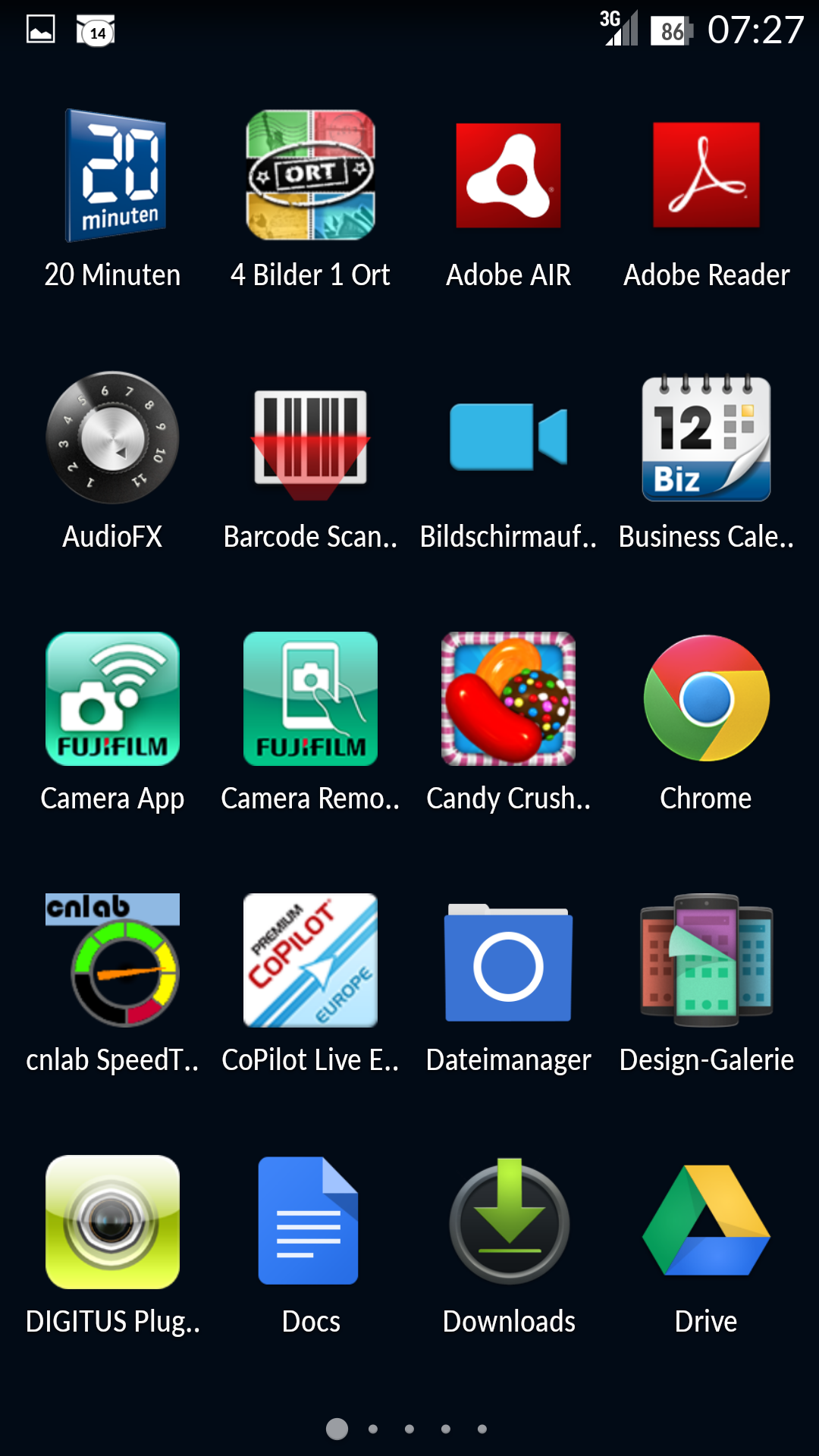Launch Adobe Reader
Image resolution: width=819 pixels, height=1456 pixels.
706,176
